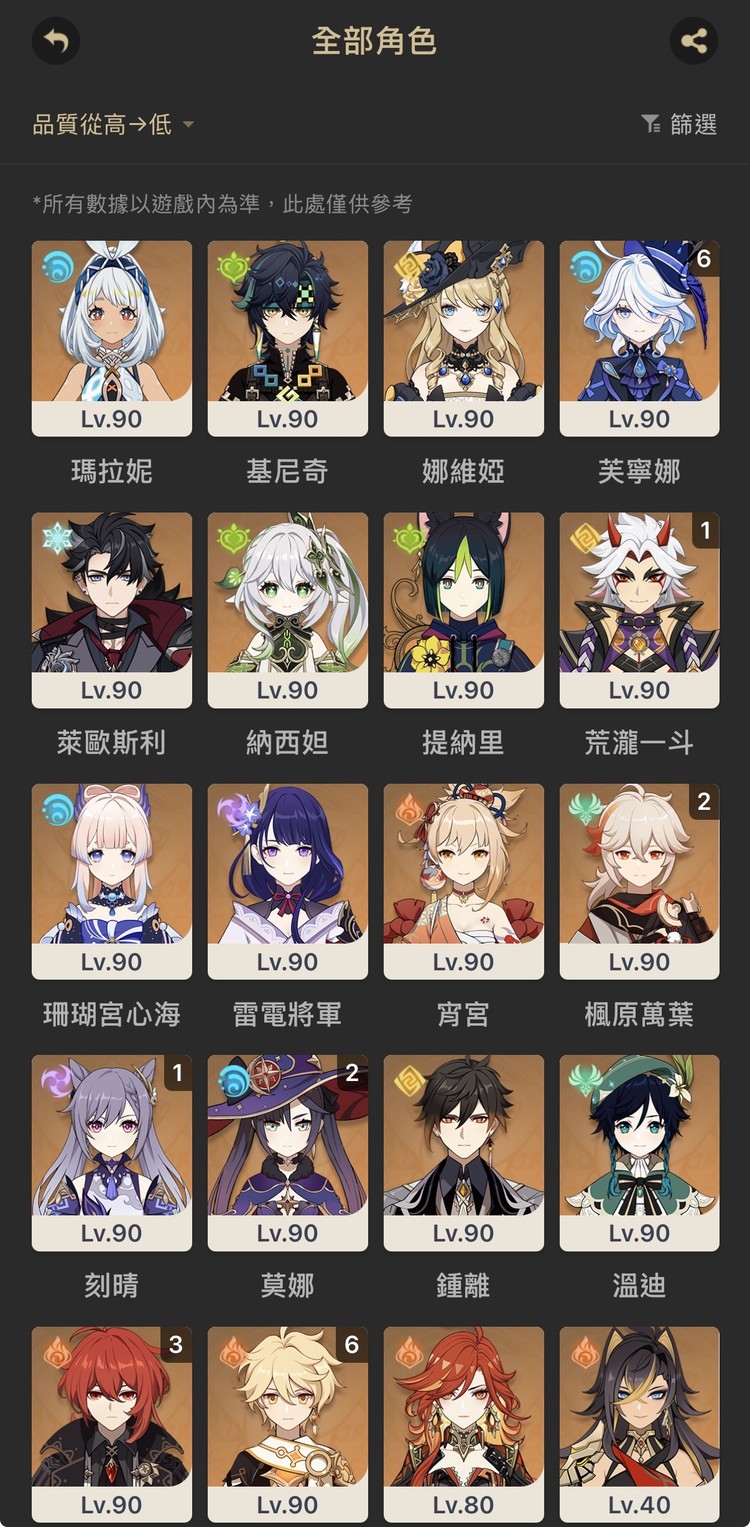Screen dimensions: 750x1527
Task: Click the character name 刻晴
Action: pos(111,1286)
